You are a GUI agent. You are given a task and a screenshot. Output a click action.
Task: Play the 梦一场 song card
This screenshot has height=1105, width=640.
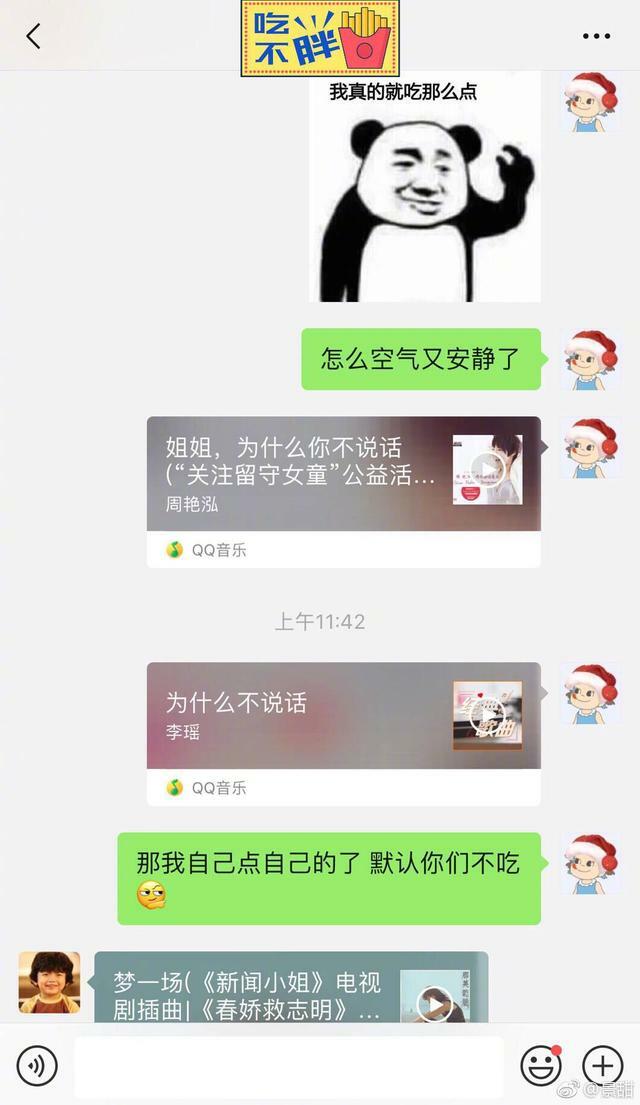point(434,1004)
